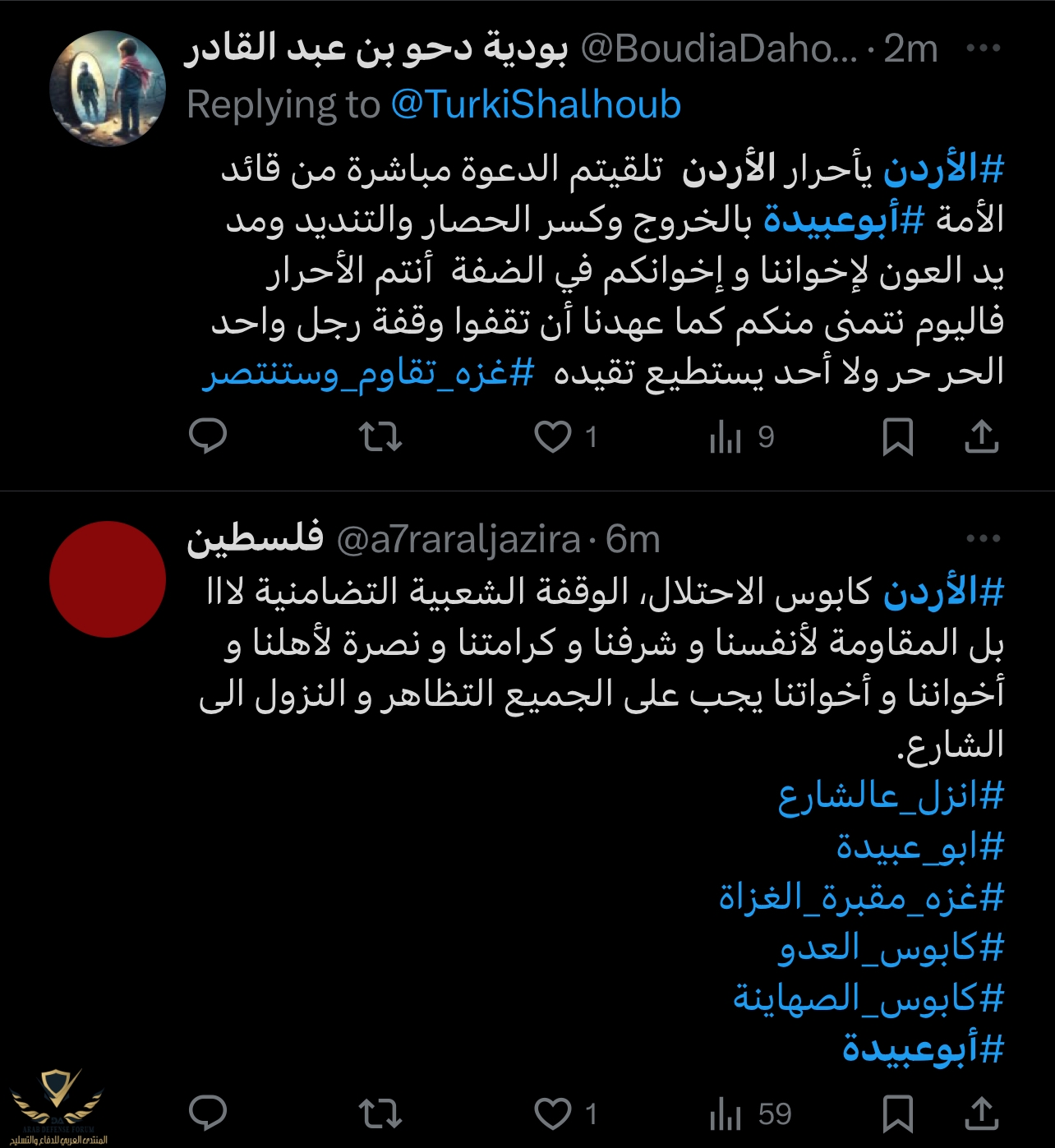Viewport: 1055px width, 1148px height.
Task: Like BoudiaDaho's tweet
Action: (x=553, y=436)
